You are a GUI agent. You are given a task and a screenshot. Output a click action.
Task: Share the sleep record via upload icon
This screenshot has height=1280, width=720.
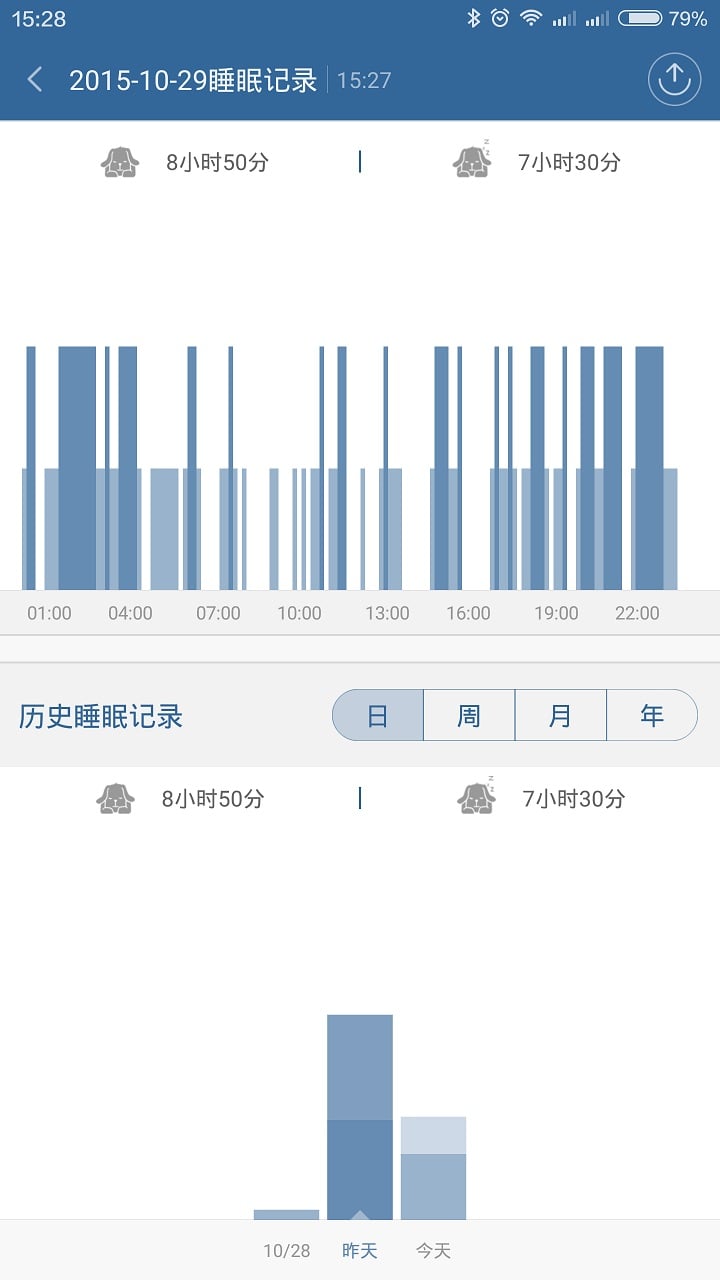tap(674, 79)
